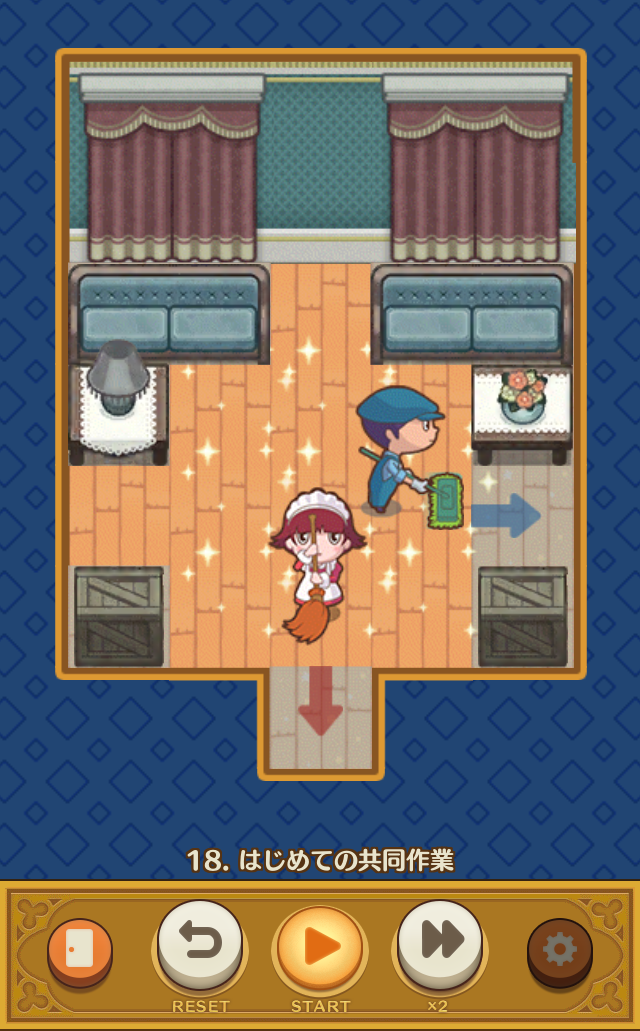Start the cleaning with the START button

pyautogui.click(x=320, y=946)
